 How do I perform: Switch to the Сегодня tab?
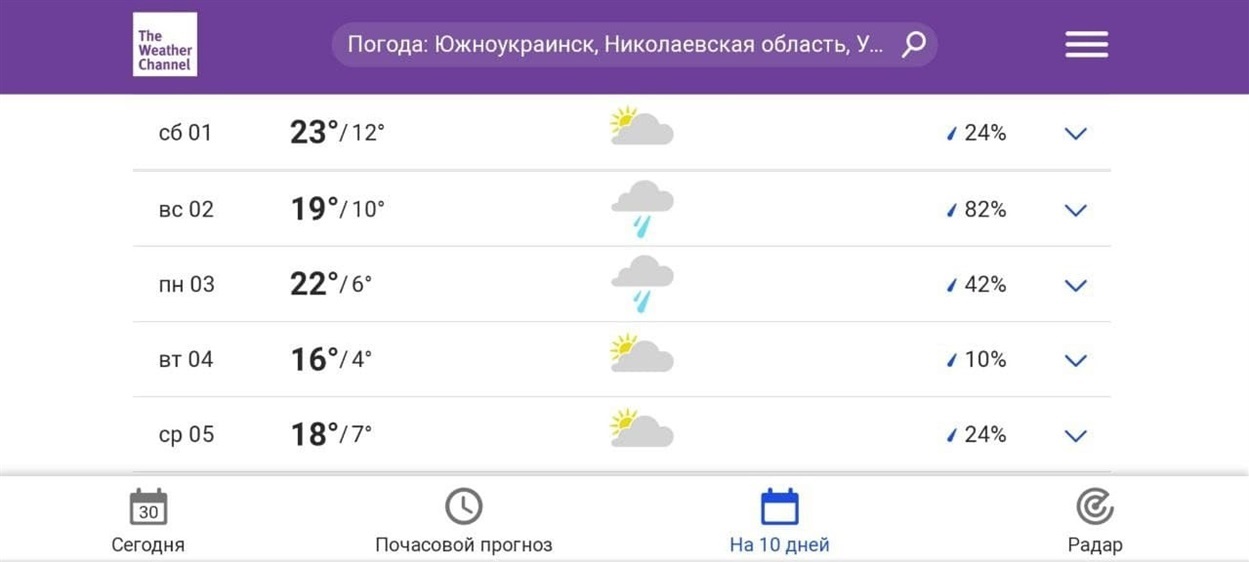[148, 521]
